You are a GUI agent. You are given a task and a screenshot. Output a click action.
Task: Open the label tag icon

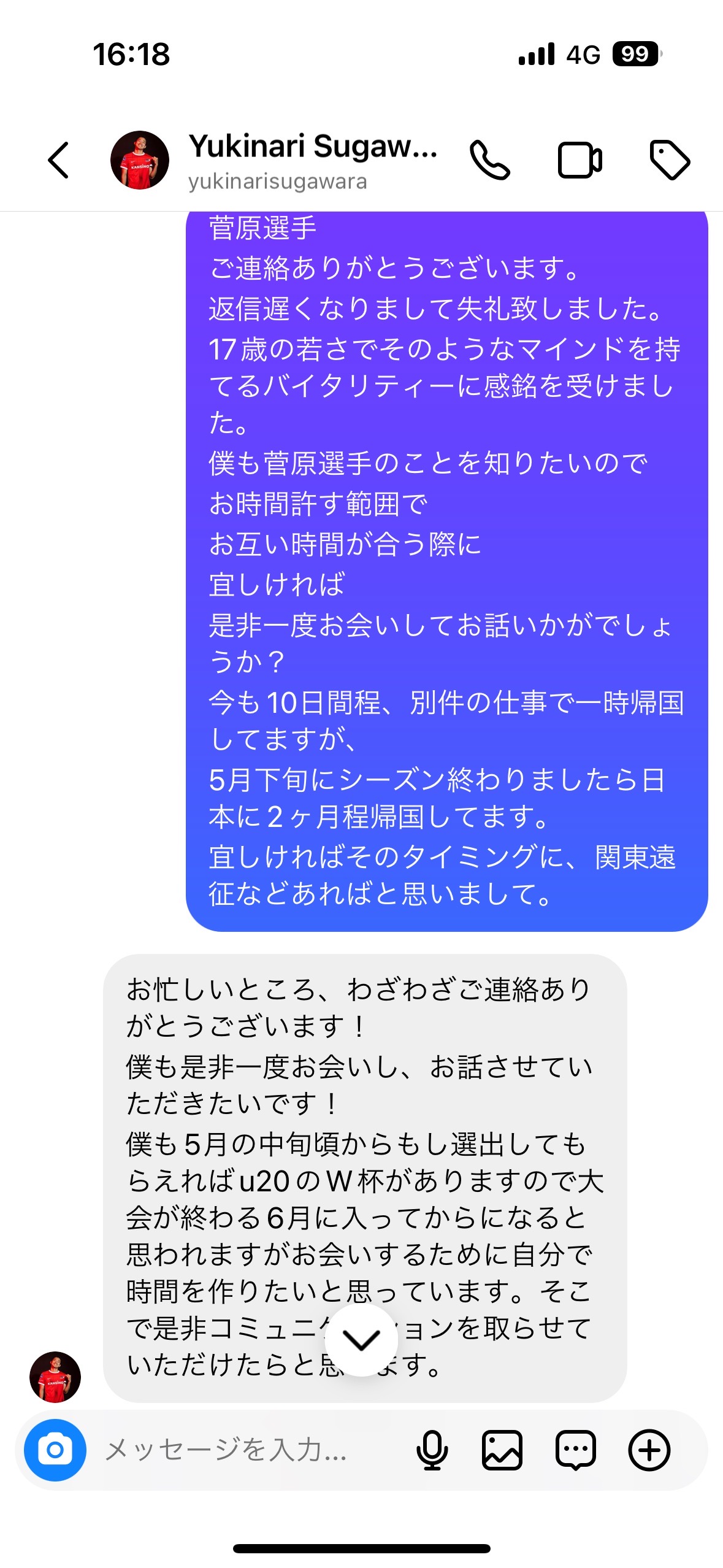pos(670,160)
